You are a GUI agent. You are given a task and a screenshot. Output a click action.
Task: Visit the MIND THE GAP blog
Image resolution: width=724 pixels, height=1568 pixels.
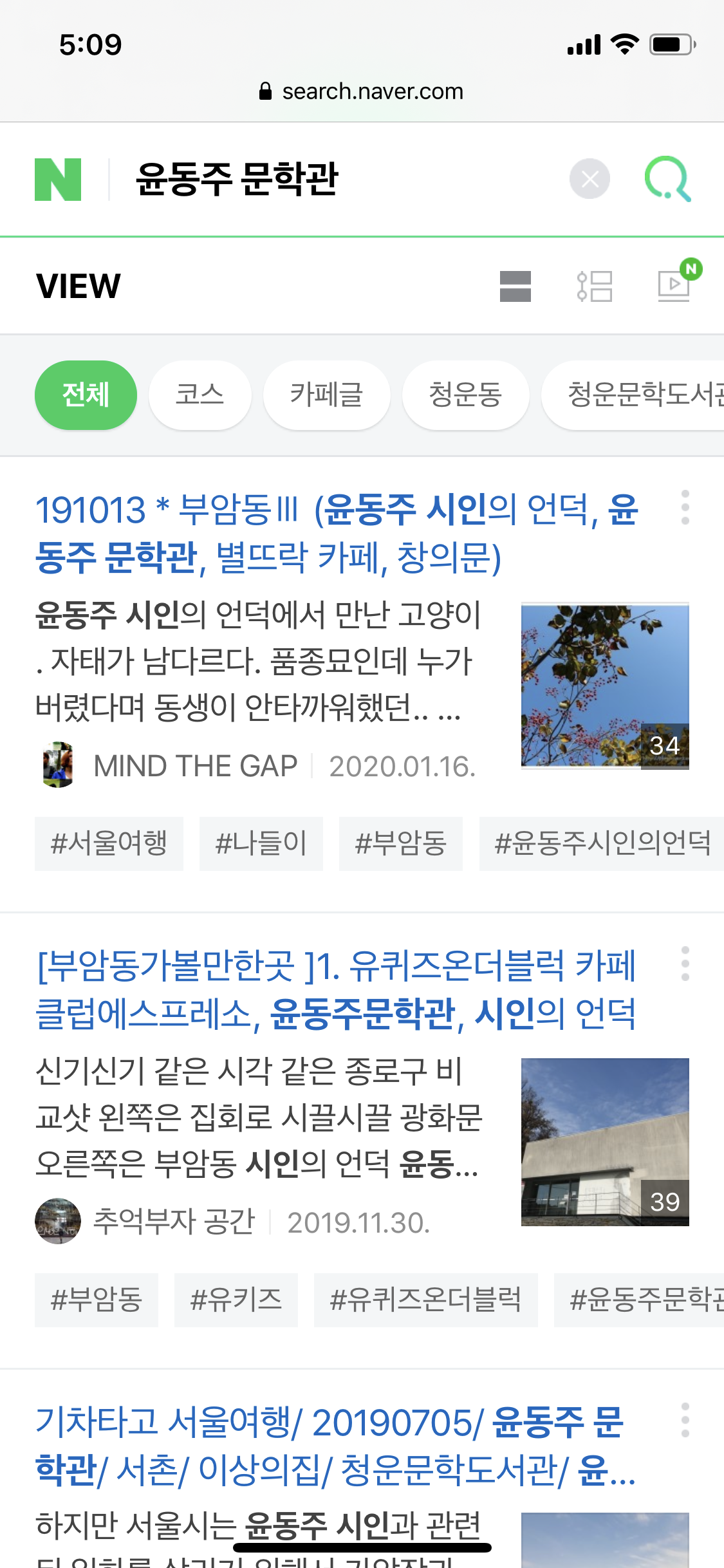(195, 766)
